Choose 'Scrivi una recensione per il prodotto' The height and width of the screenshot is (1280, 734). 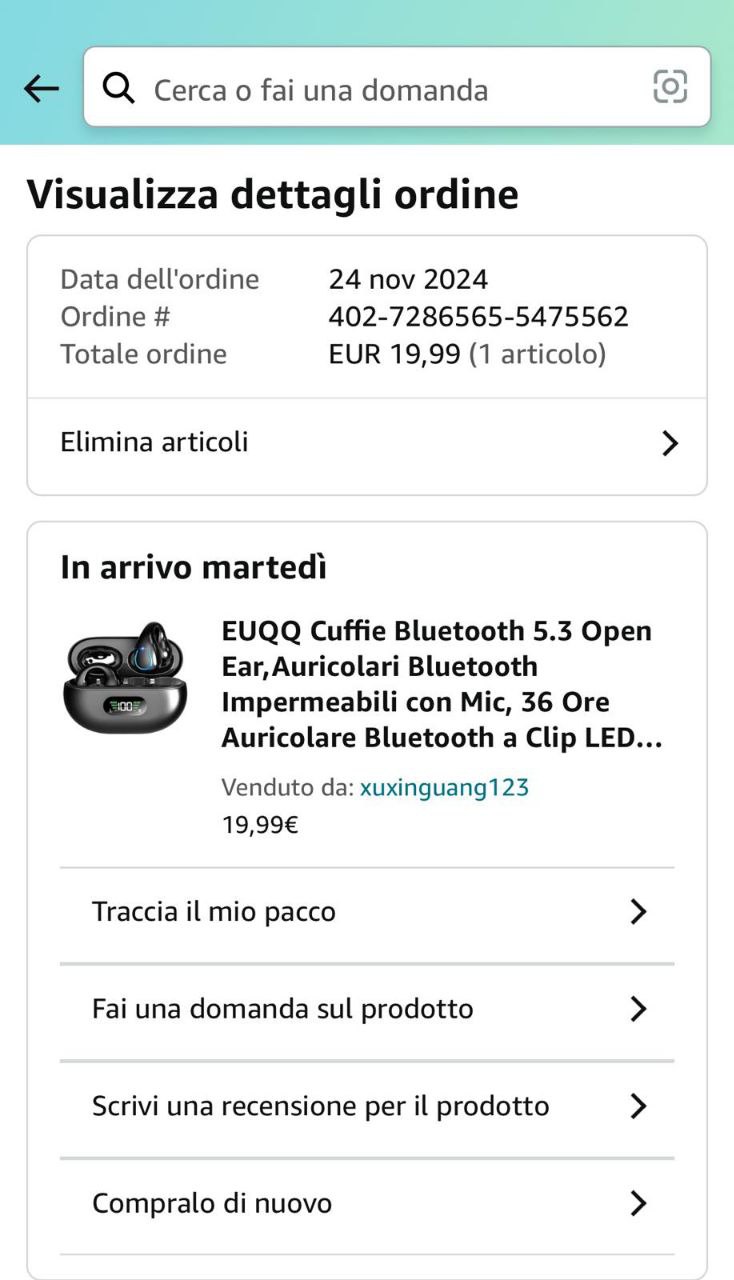(x=366, y=1106)
